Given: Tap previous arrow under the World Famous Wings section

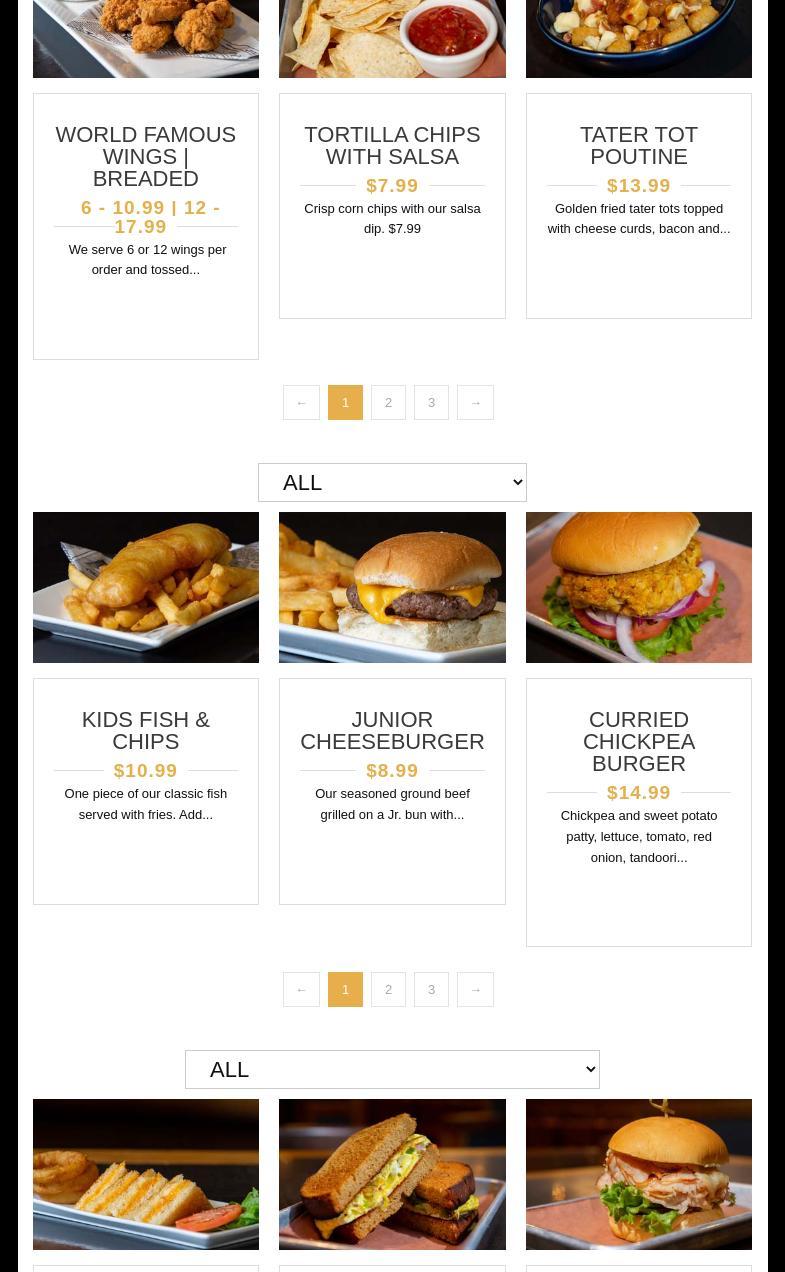Looking at the screenshot, I should [301, 403].
